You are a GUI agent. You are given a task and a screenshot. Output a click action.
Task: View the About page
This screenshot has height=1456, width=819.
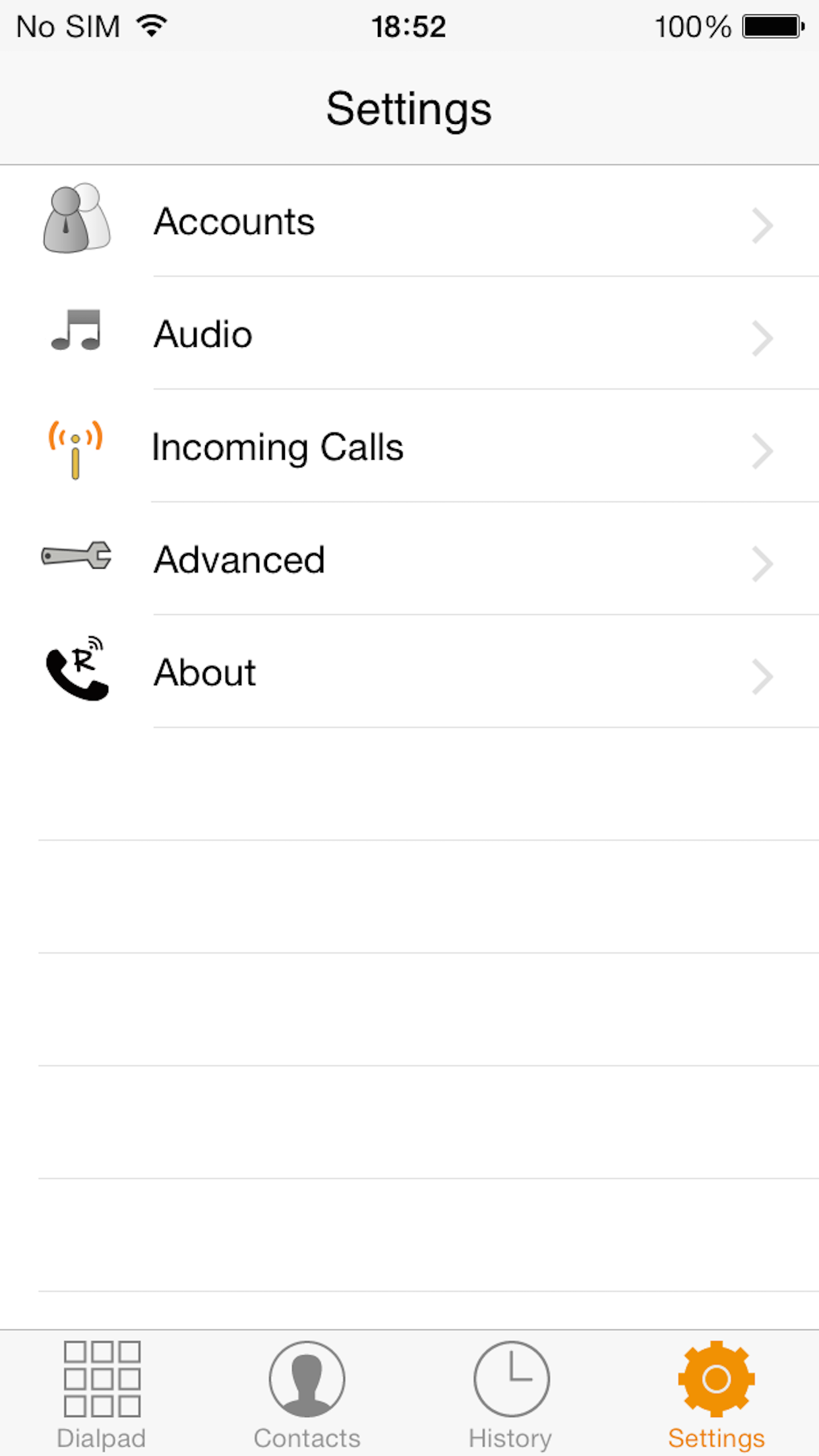pos(409,672)
